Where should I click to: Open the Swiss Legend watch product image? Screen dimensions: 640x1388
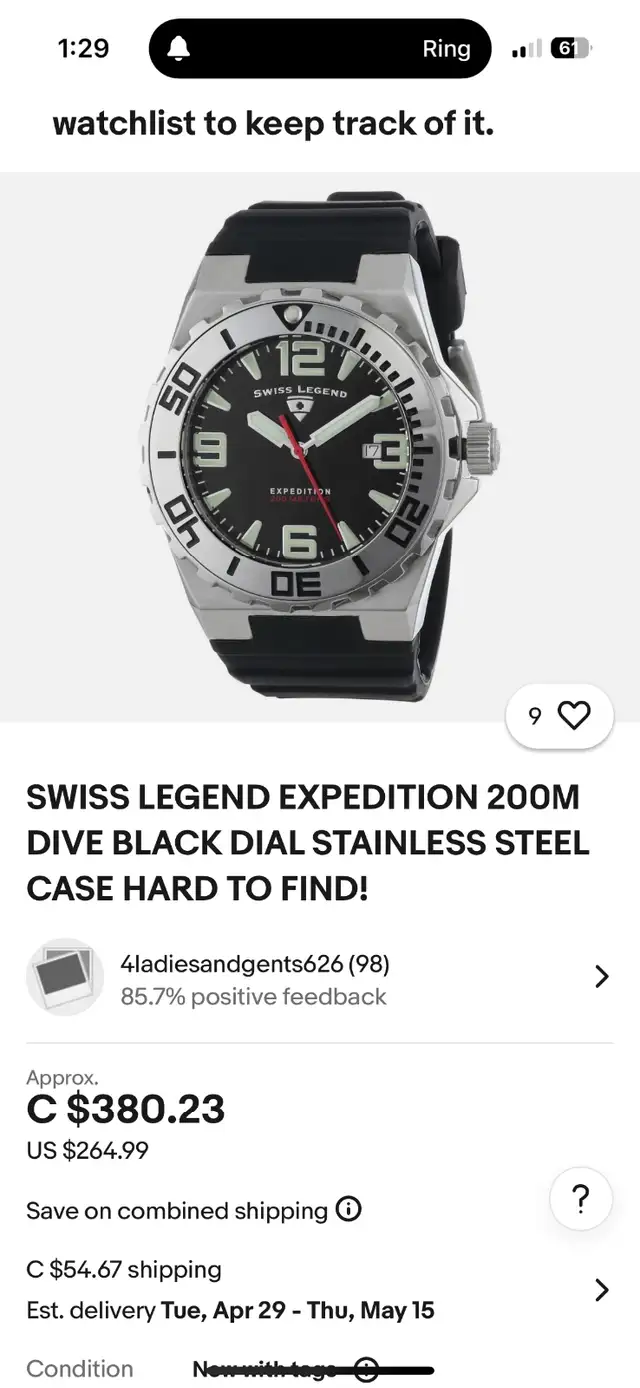[320, 447]
